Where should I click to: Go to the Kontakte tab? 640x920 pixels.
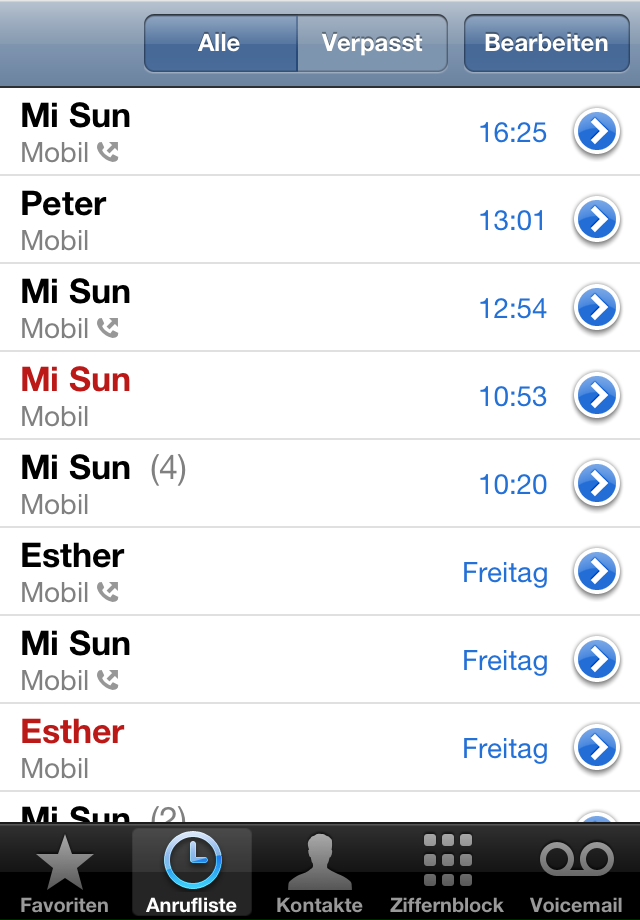click(x=320, y=872)
